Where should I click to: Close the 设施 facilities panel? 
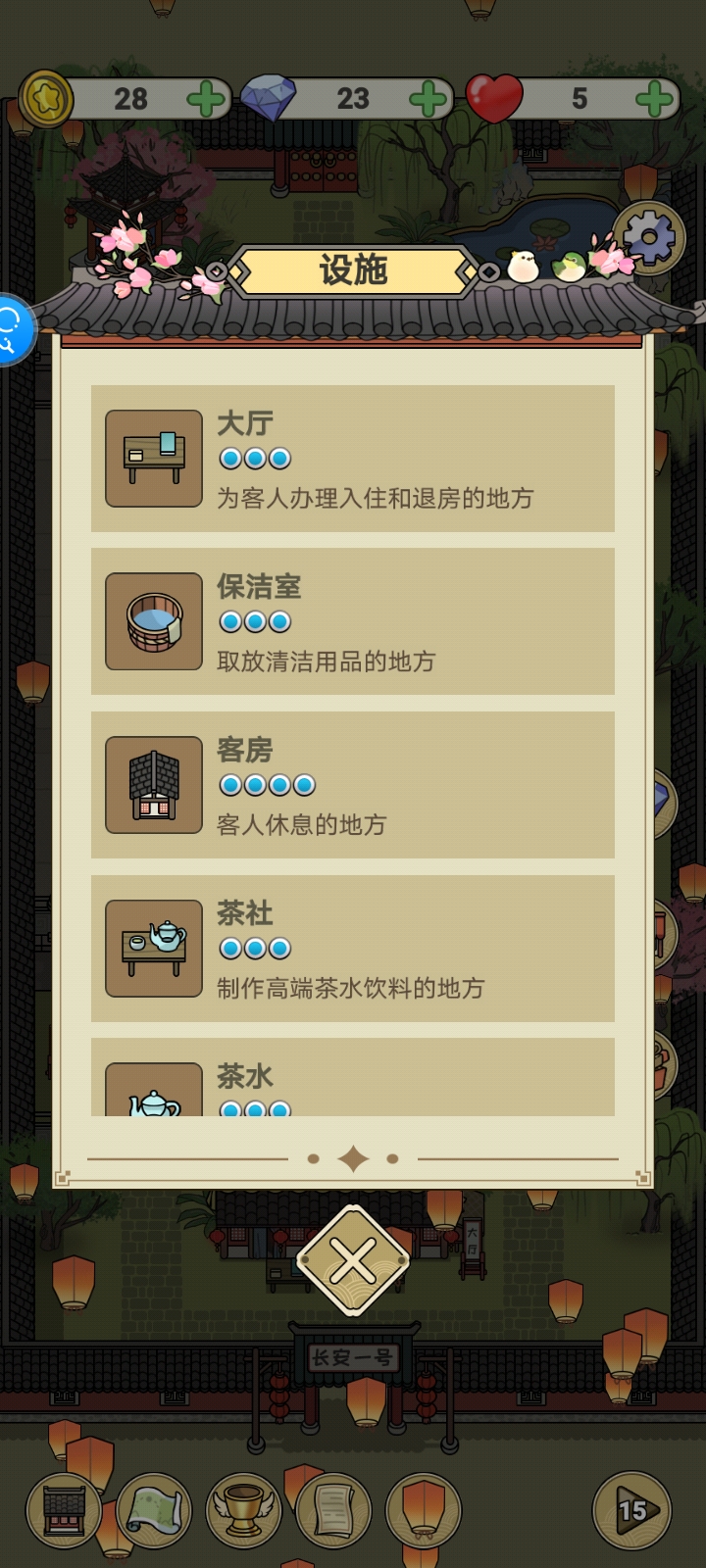tap(353, 1261)
